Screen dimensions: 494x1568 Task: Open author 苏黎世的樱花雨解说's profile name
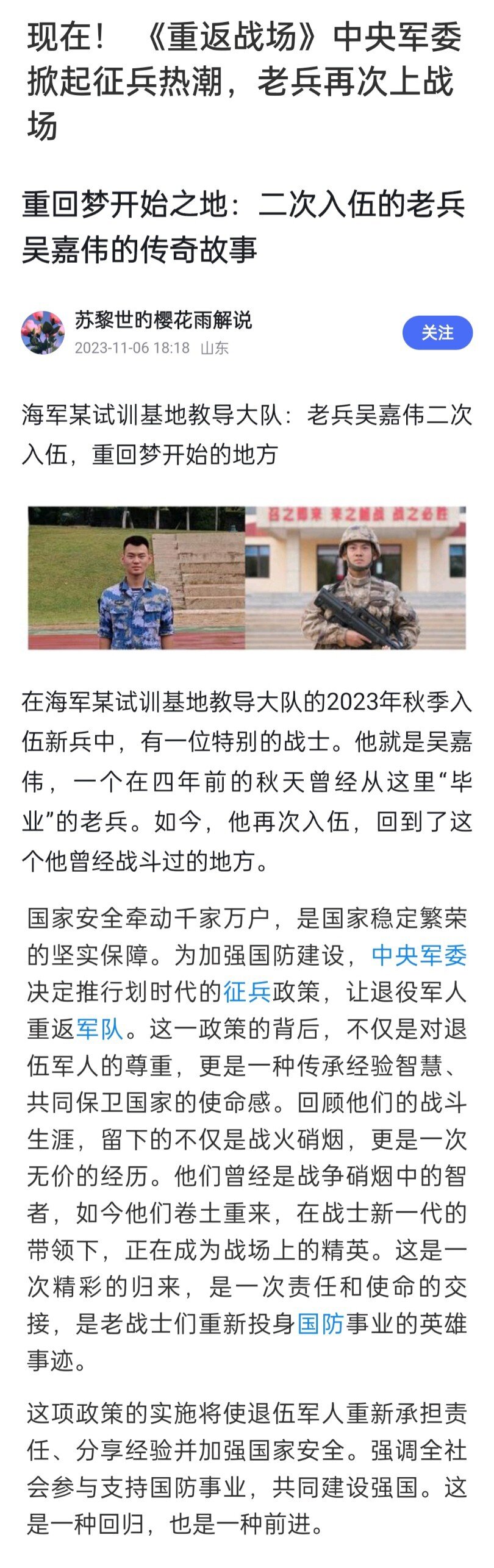pos(163,320)
